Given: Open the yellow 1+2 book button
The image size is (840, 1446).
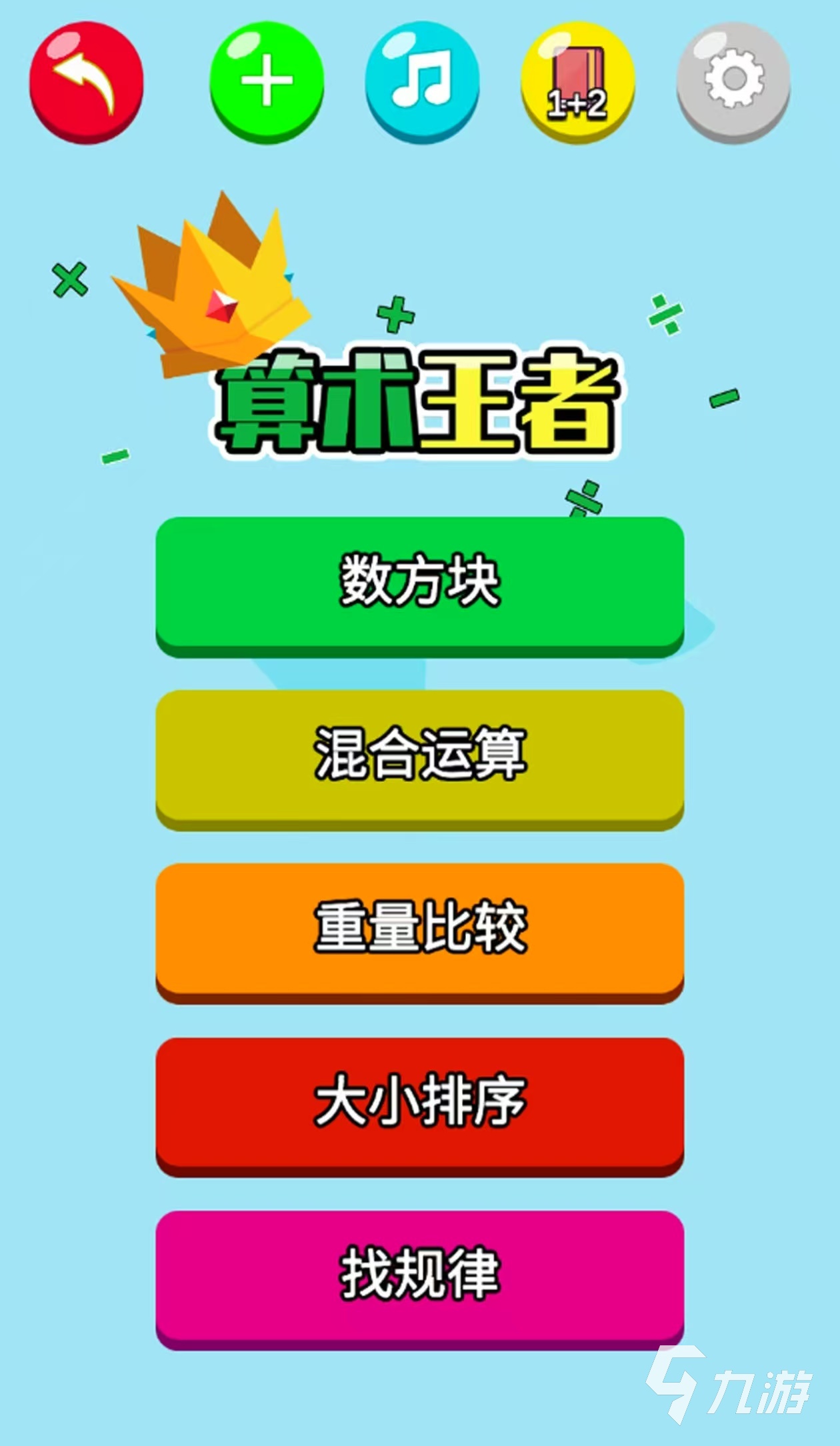Looking at the screenshot, I should coord(577,82).
